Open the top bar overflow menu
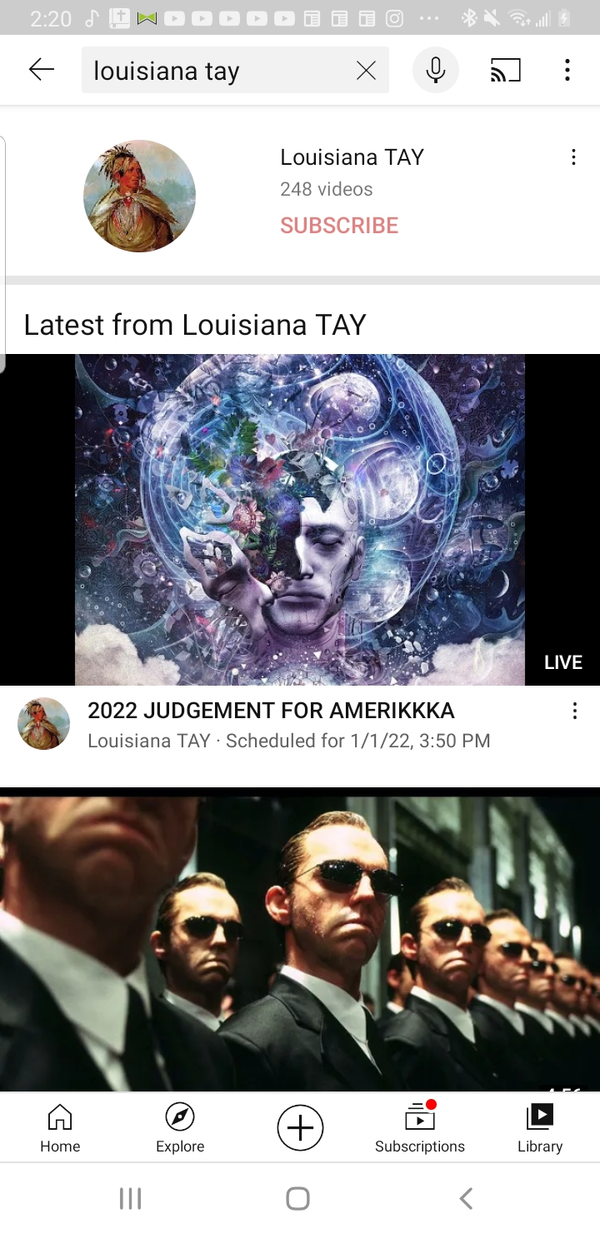The image size is (600, 1233). coord(567,70)
